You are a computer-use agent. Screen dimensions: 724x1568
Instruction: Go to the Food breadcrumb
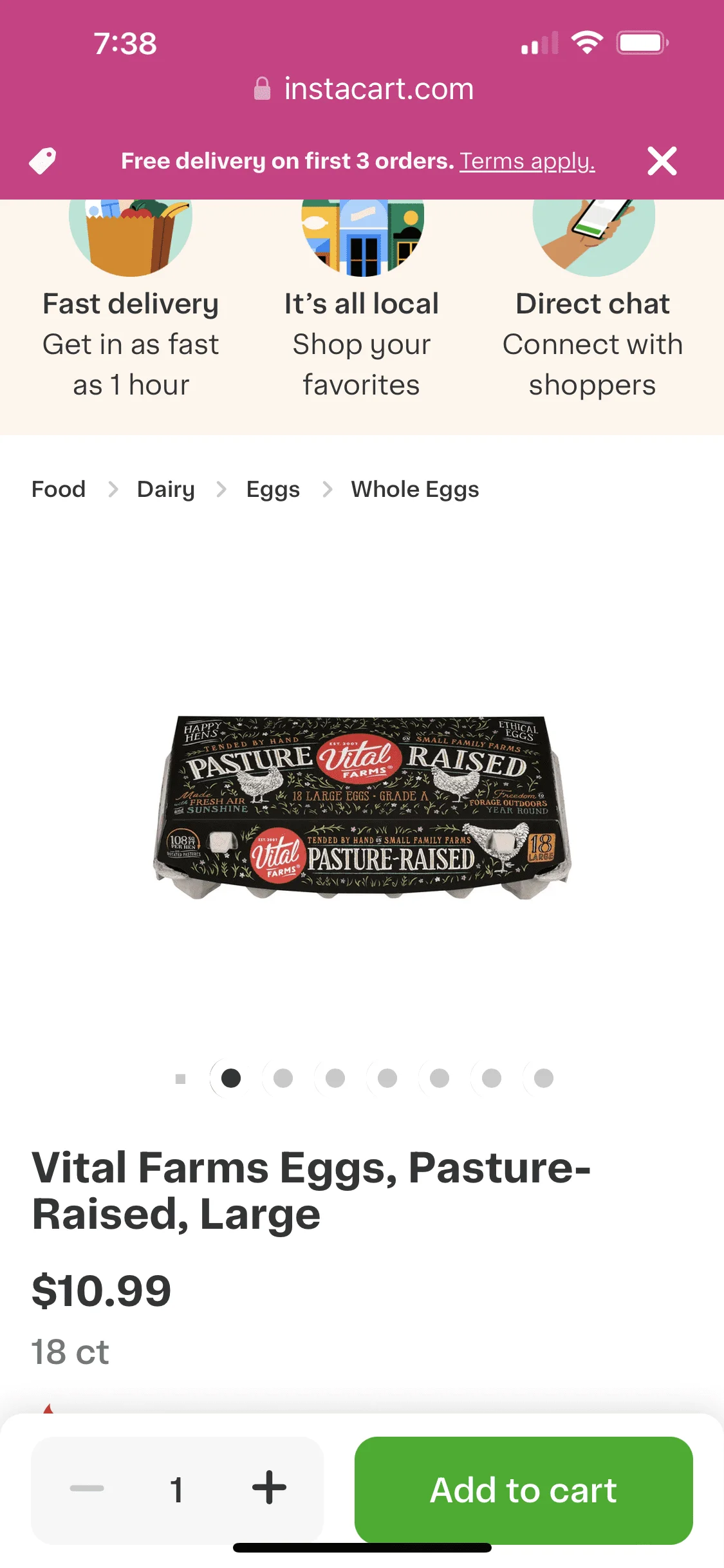[x=59, y=489]
